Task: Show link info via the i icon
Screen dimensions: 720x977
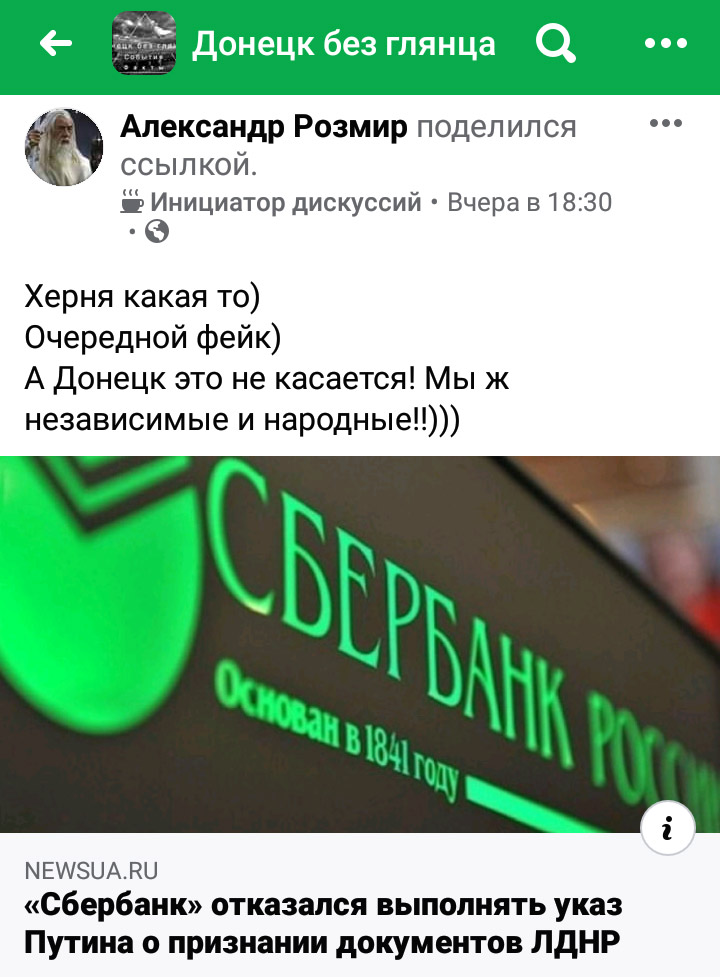Action: pyautogui.click(x=666, y=828)
